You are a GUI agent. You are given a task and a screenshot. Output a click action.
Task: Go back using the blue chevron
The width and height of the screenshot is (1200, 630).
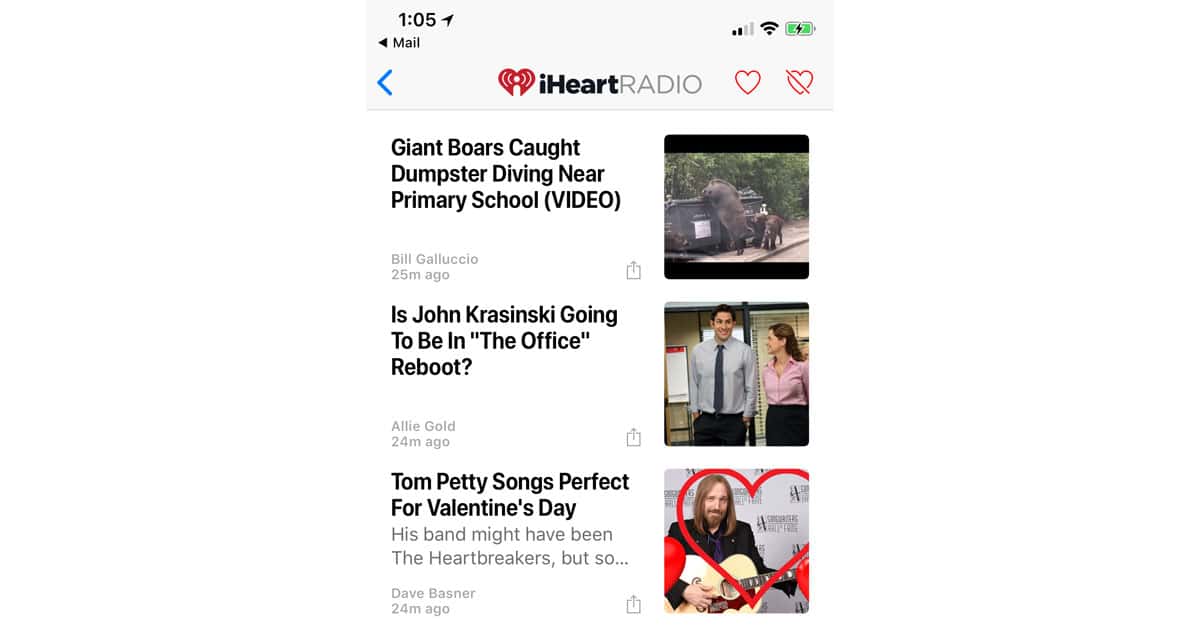click(x=385, y=83)
